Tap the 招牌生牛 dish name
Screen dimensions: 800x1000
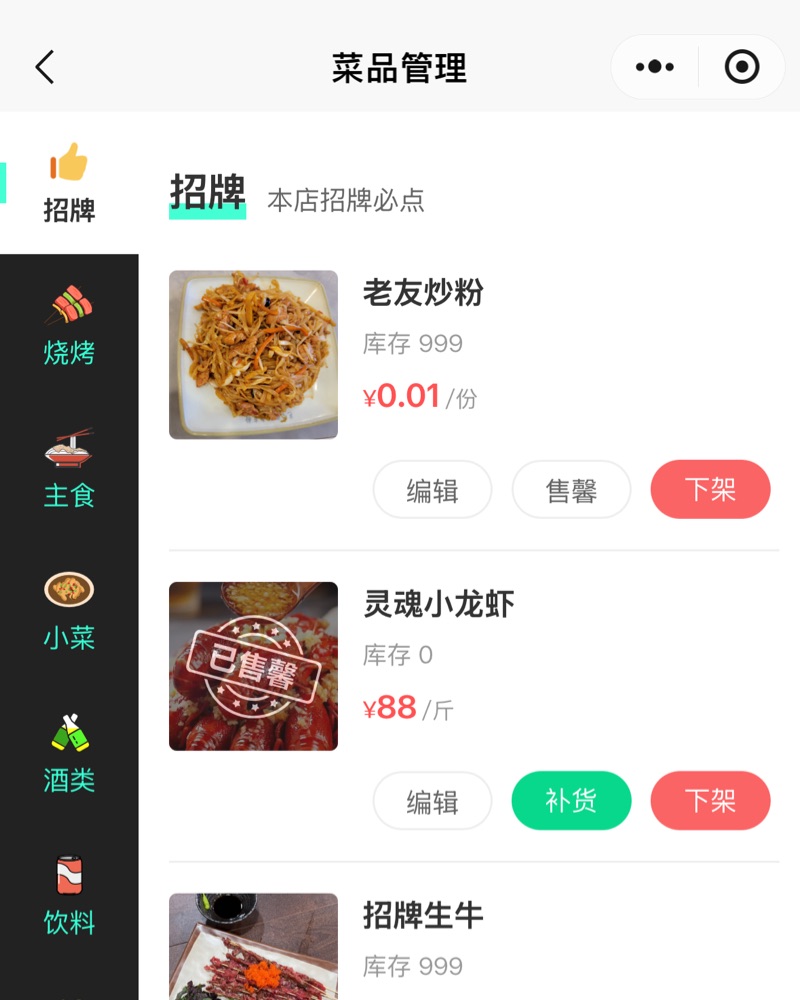(x=423, y=915)
